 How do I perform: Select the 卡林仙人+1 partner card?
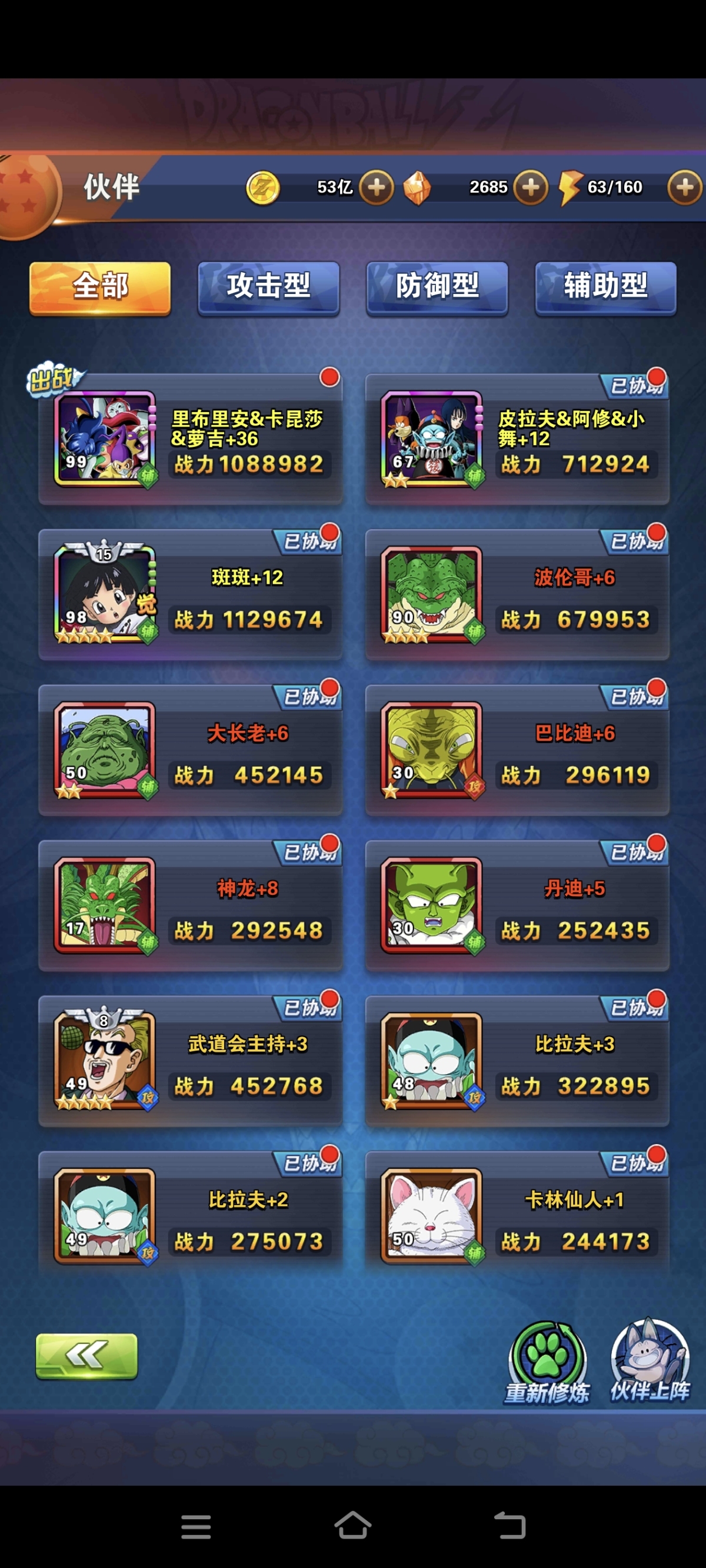point(517,1218)
